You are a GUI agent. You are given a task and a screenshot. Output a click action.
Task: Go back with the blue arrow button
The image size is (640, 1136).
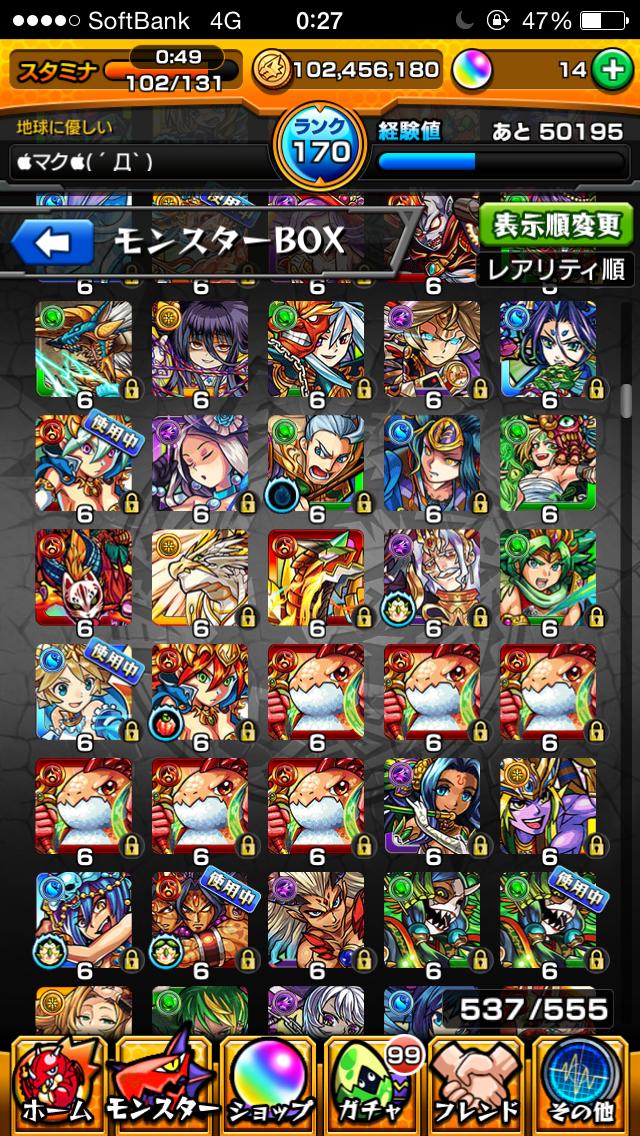[x=52, y=241]
